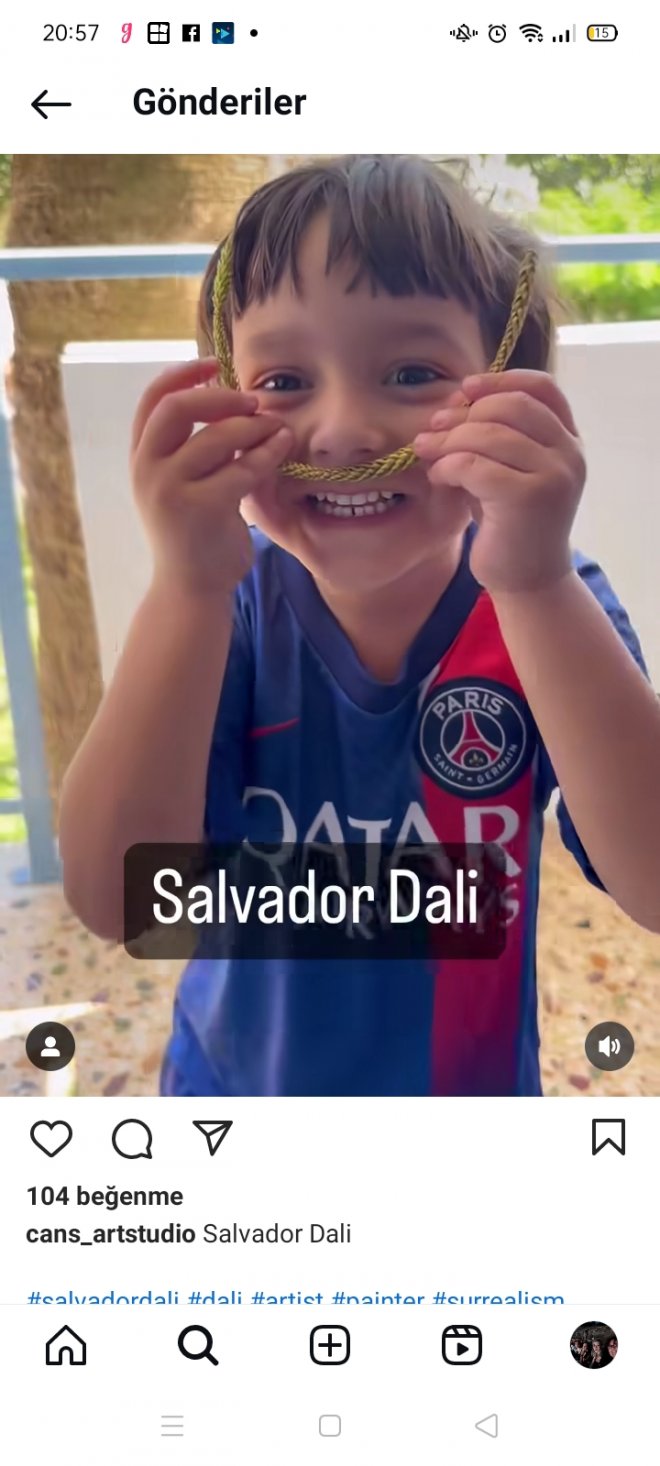Toggle the video sound speaker icon

click(x=610, y=1046)
